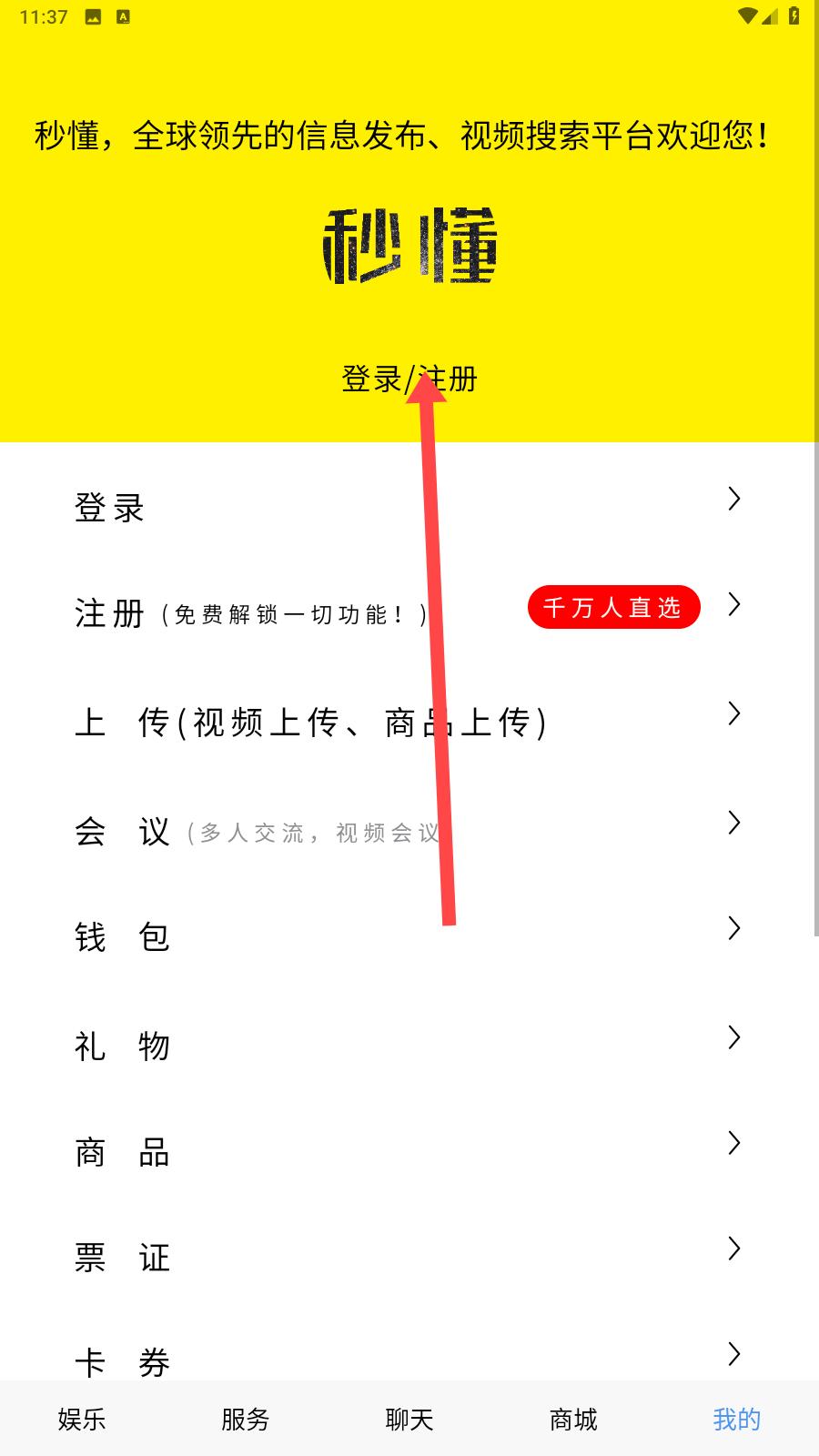This screenshot has width=819, height=1456.
Task: Select the 我的 tab
Action: [736, 1419]
